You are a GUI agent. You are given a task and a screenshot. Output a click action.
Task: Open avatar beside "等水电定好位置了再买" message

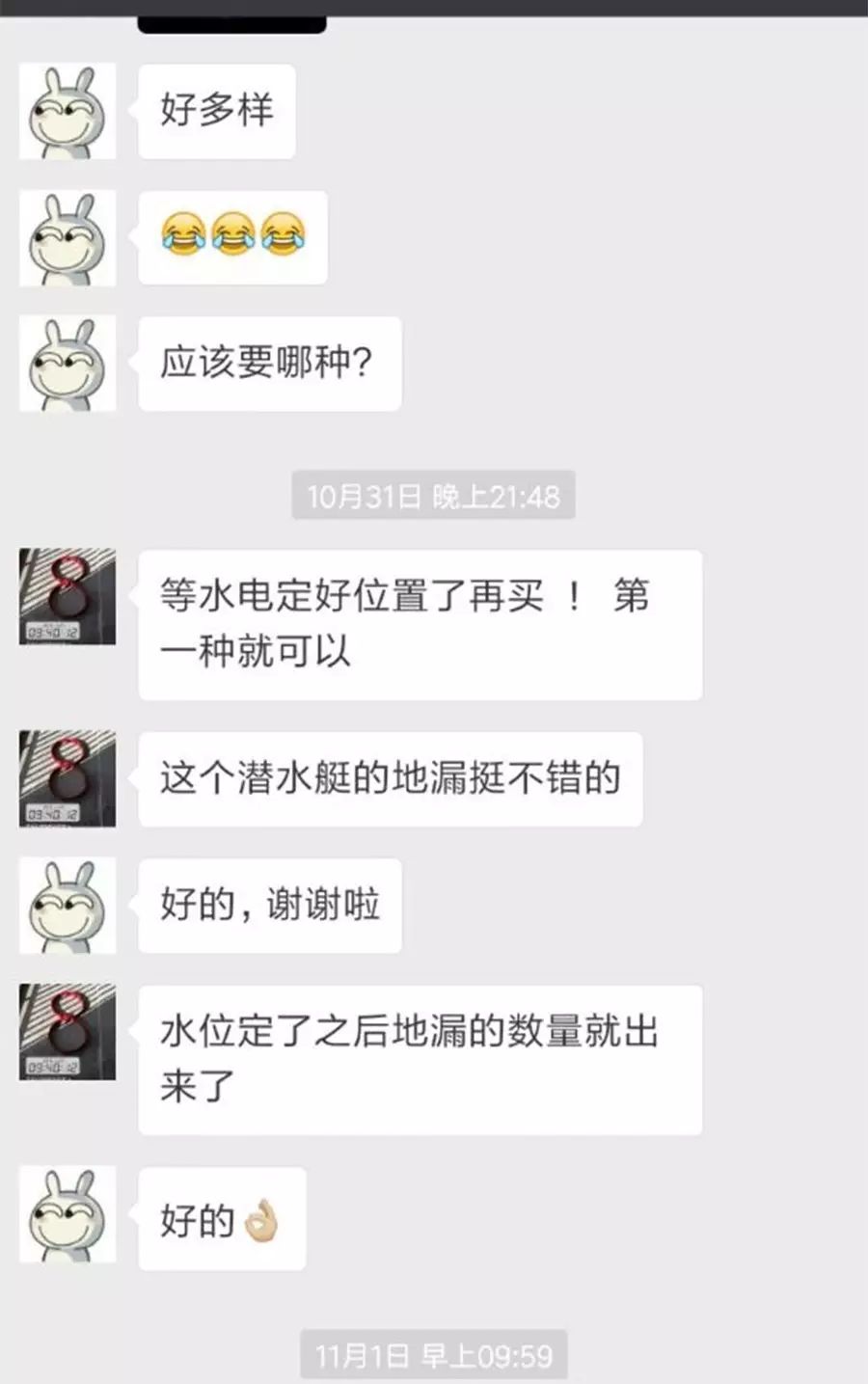pos(68,596)
